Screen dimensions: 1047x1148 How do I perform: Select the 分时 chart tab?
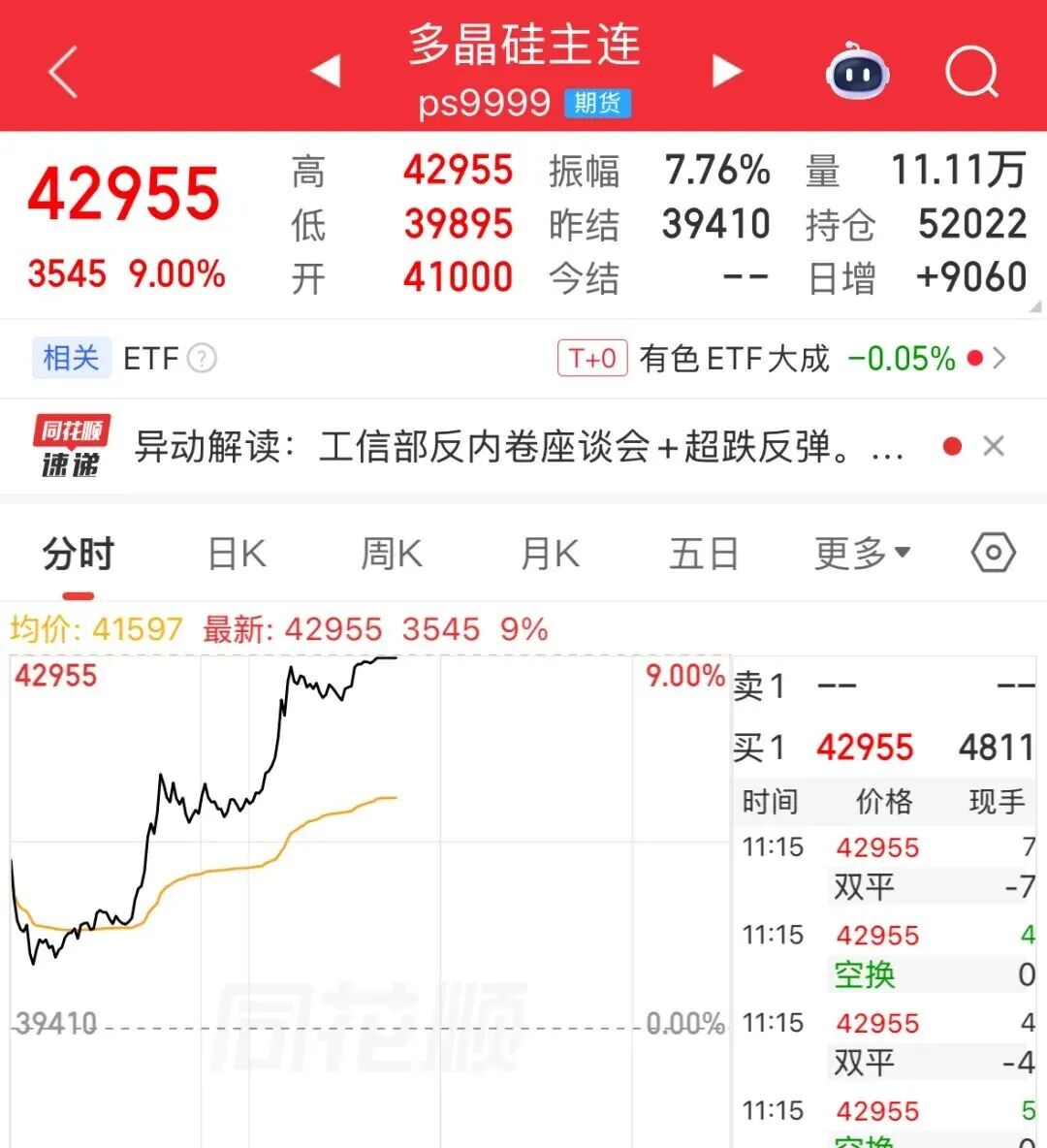pos(79,555)
